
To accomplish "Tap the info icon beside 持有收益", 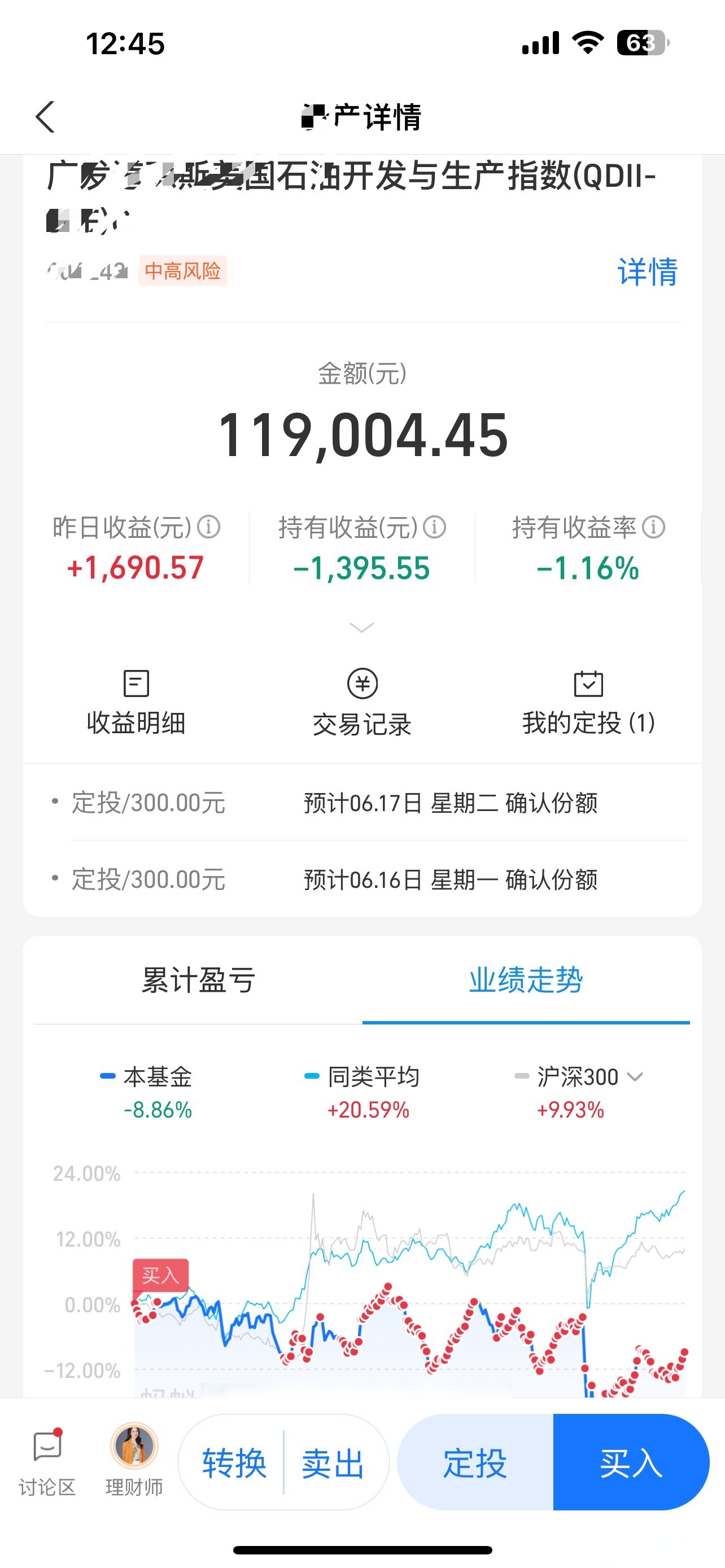I will [435, 527].
